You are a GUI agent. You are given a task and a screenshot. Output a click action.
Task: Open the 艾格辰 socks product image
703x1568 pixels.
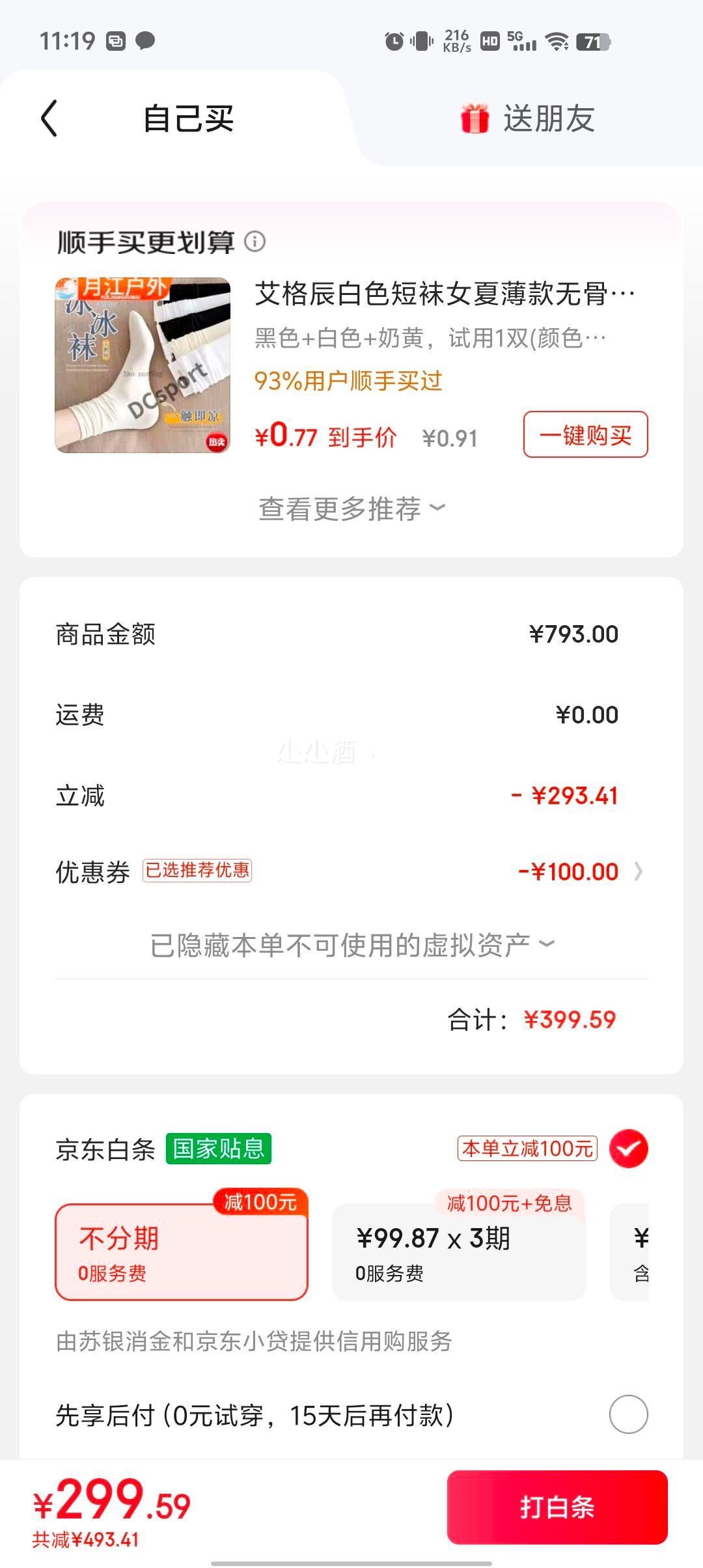(x=143, y=365)
